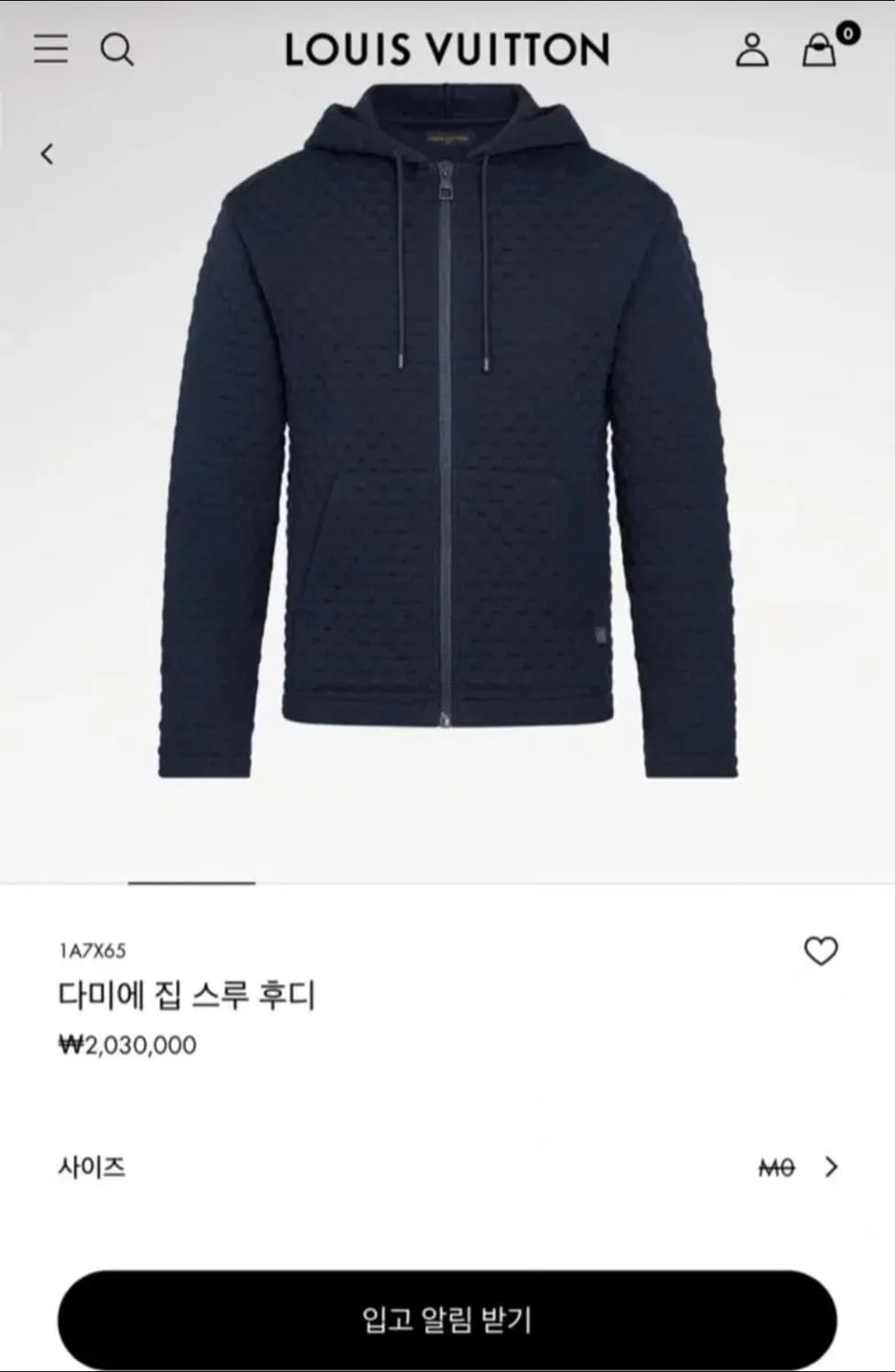Open the My Account profile icon
The height and width of the screenshot is (1372, 895).
[x=752, y=50]
